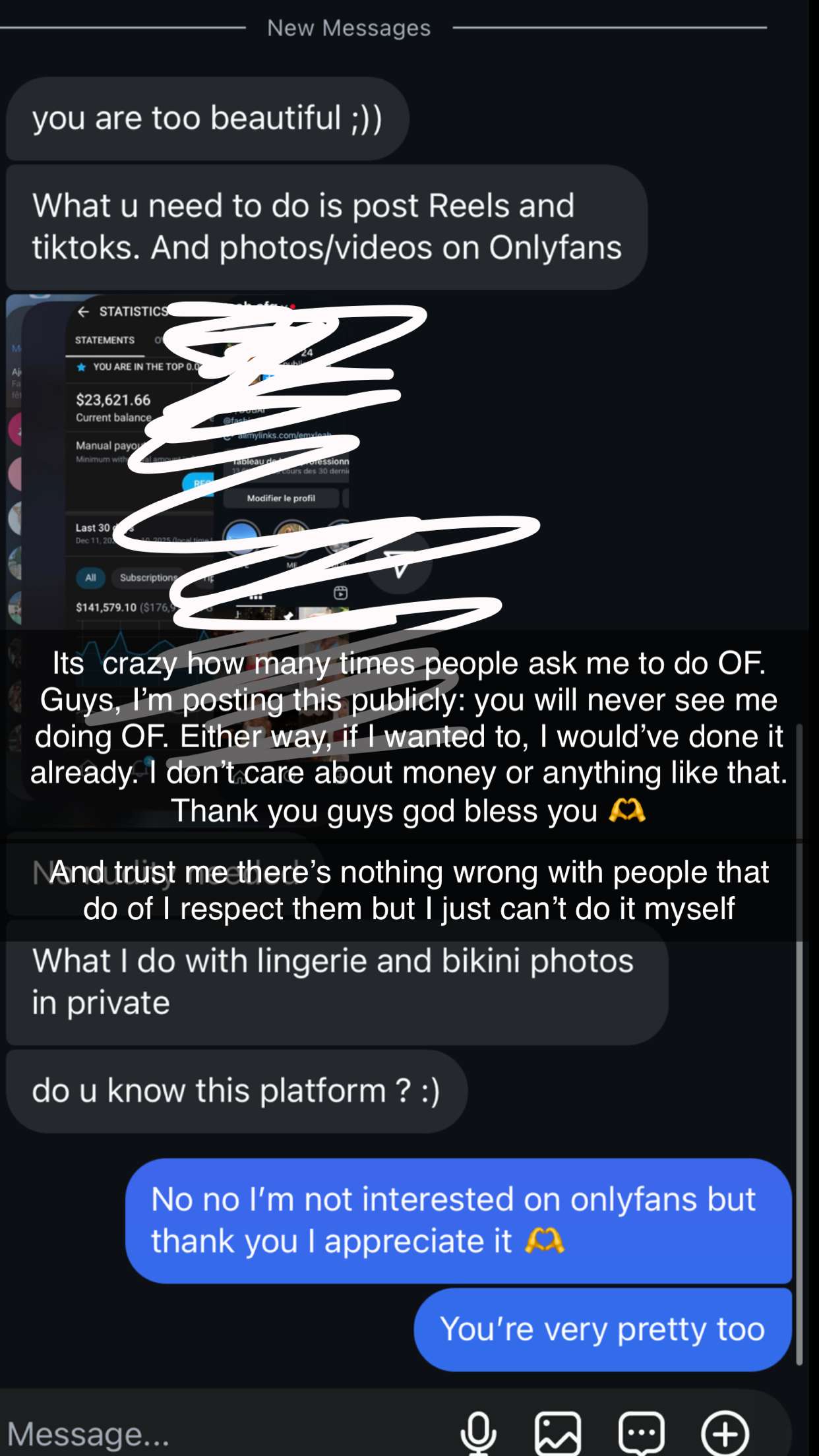819x1456 pixels.
Task: Tap the blue star badge beside 'You are in the top'
Action: 80,367
